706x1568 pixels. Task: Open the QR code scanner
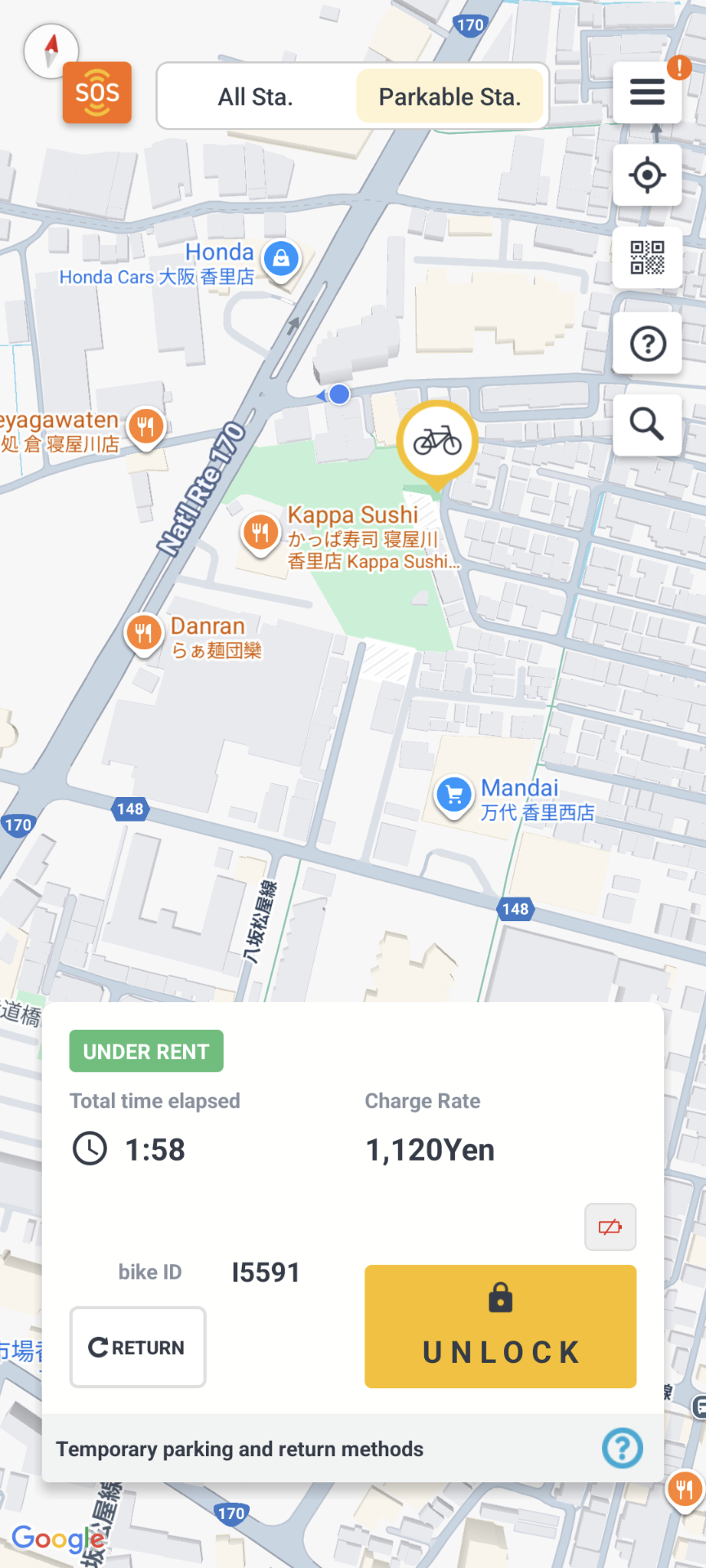pyautogui.click(x=647, y=258)
